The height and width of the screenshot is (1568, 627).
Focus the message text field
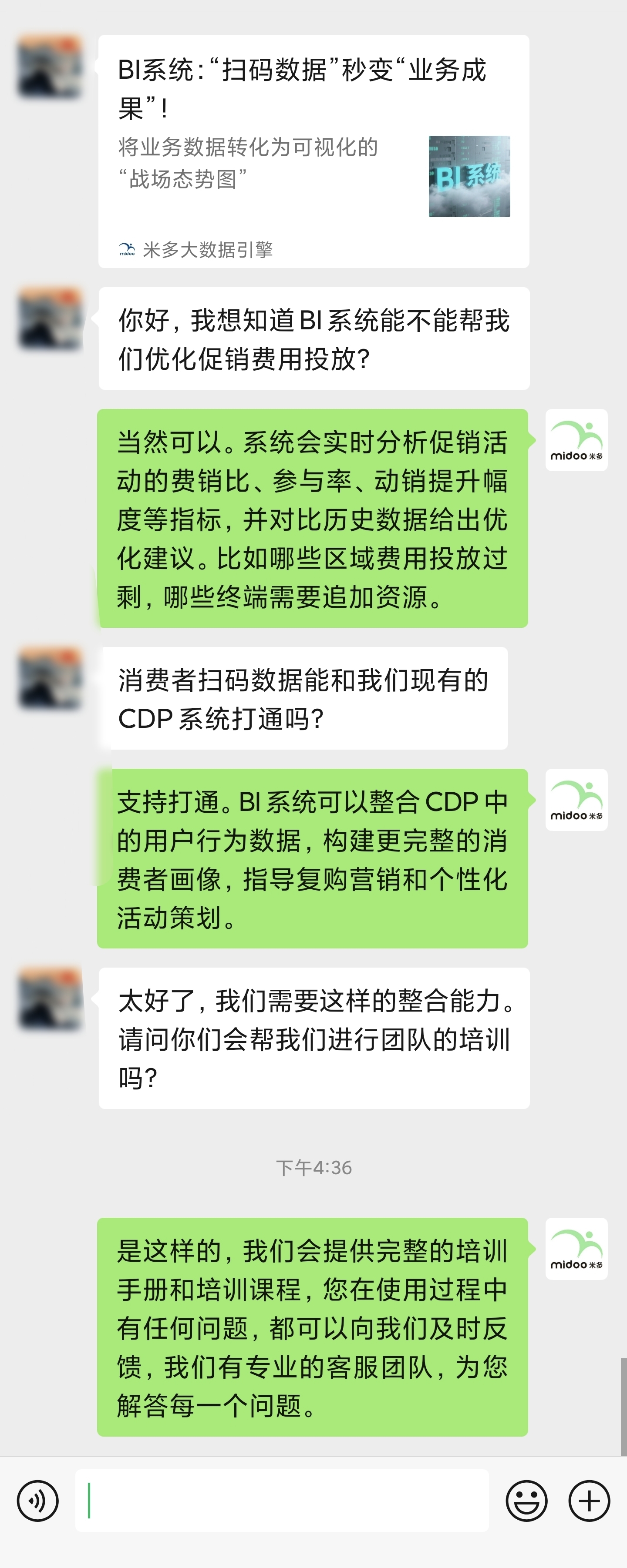(x=282, y=1501)
